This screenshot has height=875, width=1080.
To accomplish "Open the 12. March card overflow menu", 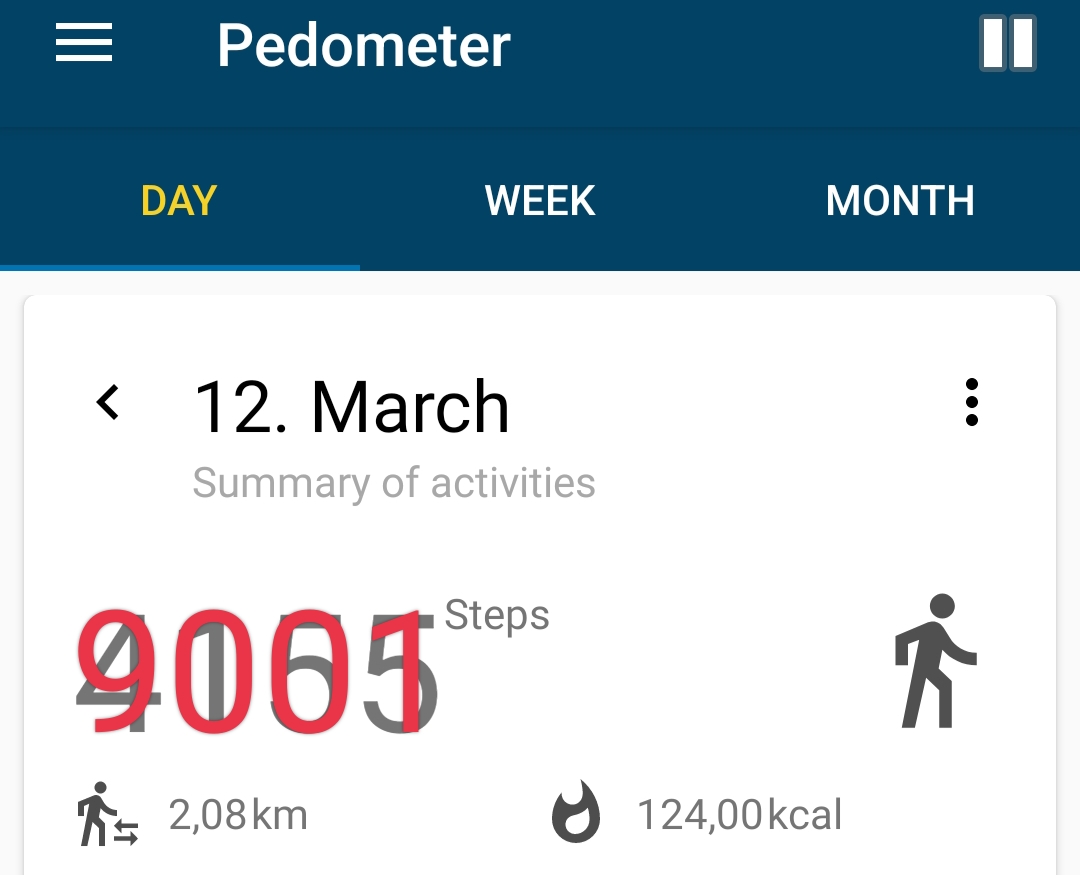I will point(972,403).
